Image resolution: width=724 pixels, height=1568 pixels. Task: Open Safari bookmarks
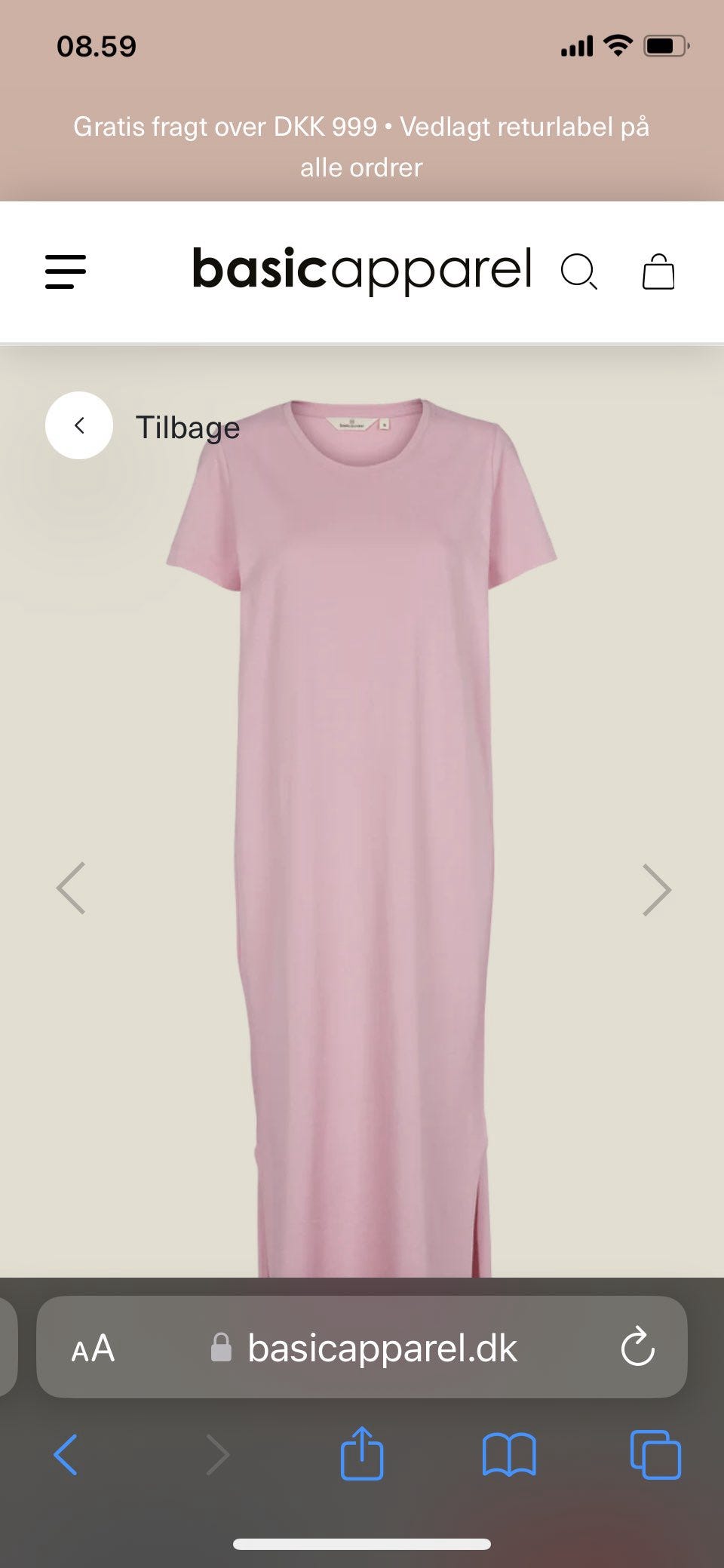click(509, 1454)
